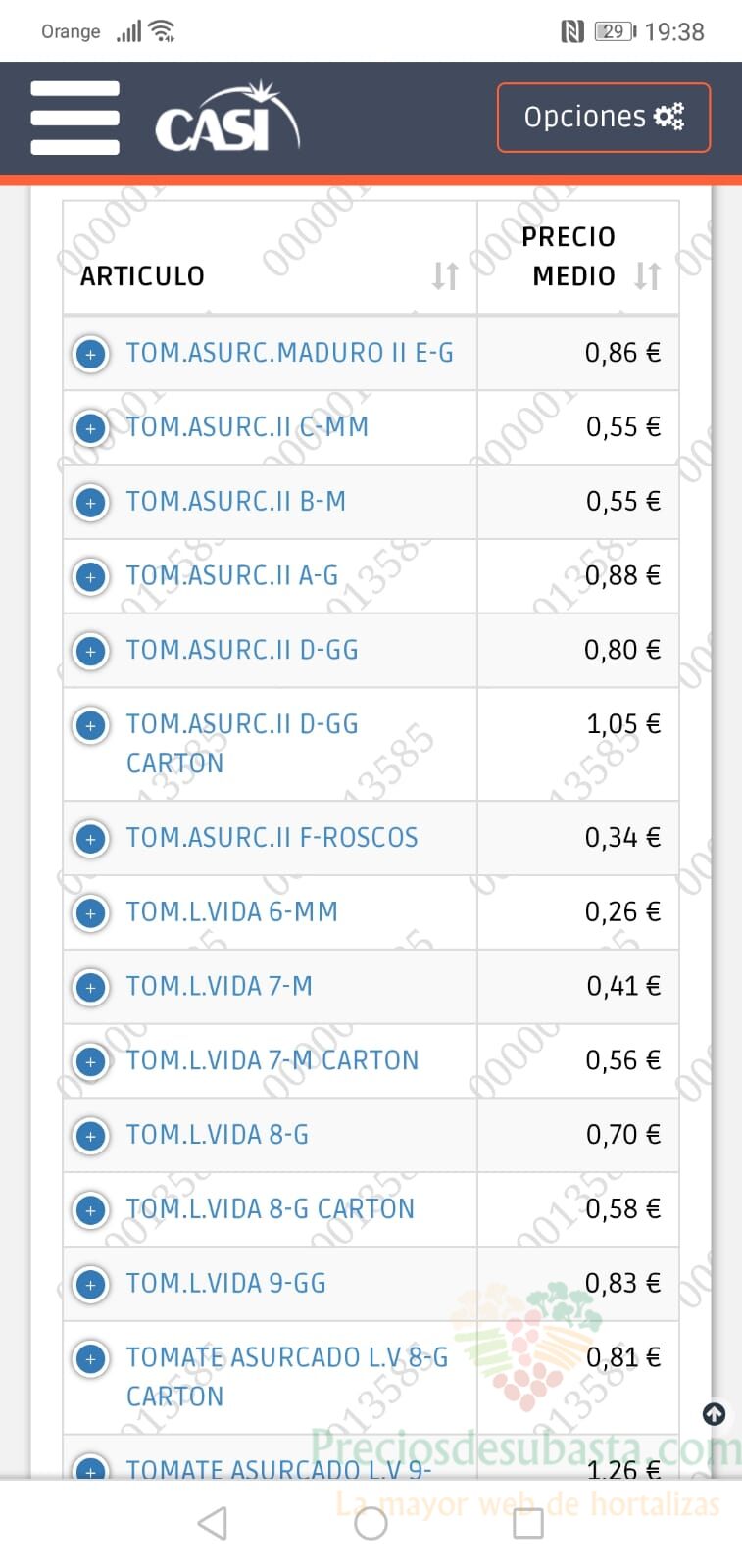Viewport: 742px width, 1568px height.
Task: Expand TOM.ASURC.II B-M row
Action: click(91, 502)
